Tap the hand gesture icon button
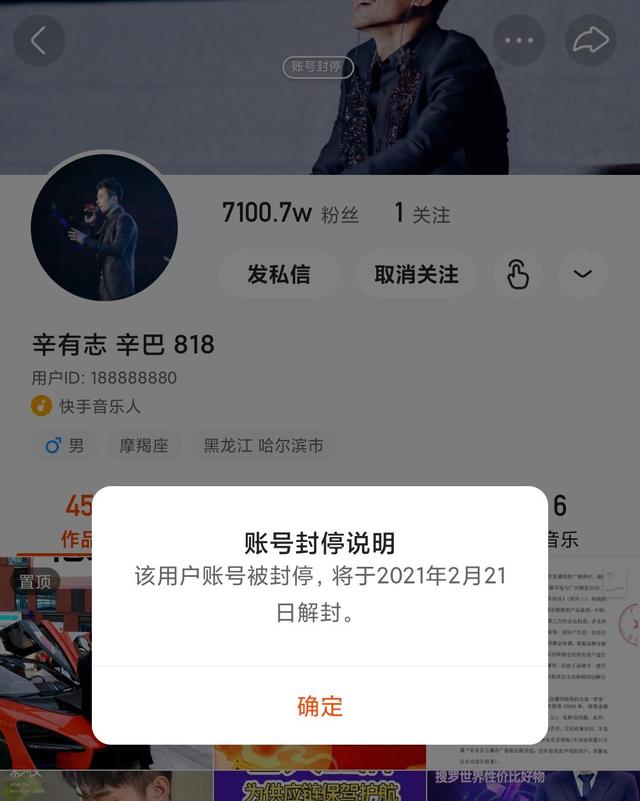Viewport: 640px width, 801px height. 517,274
